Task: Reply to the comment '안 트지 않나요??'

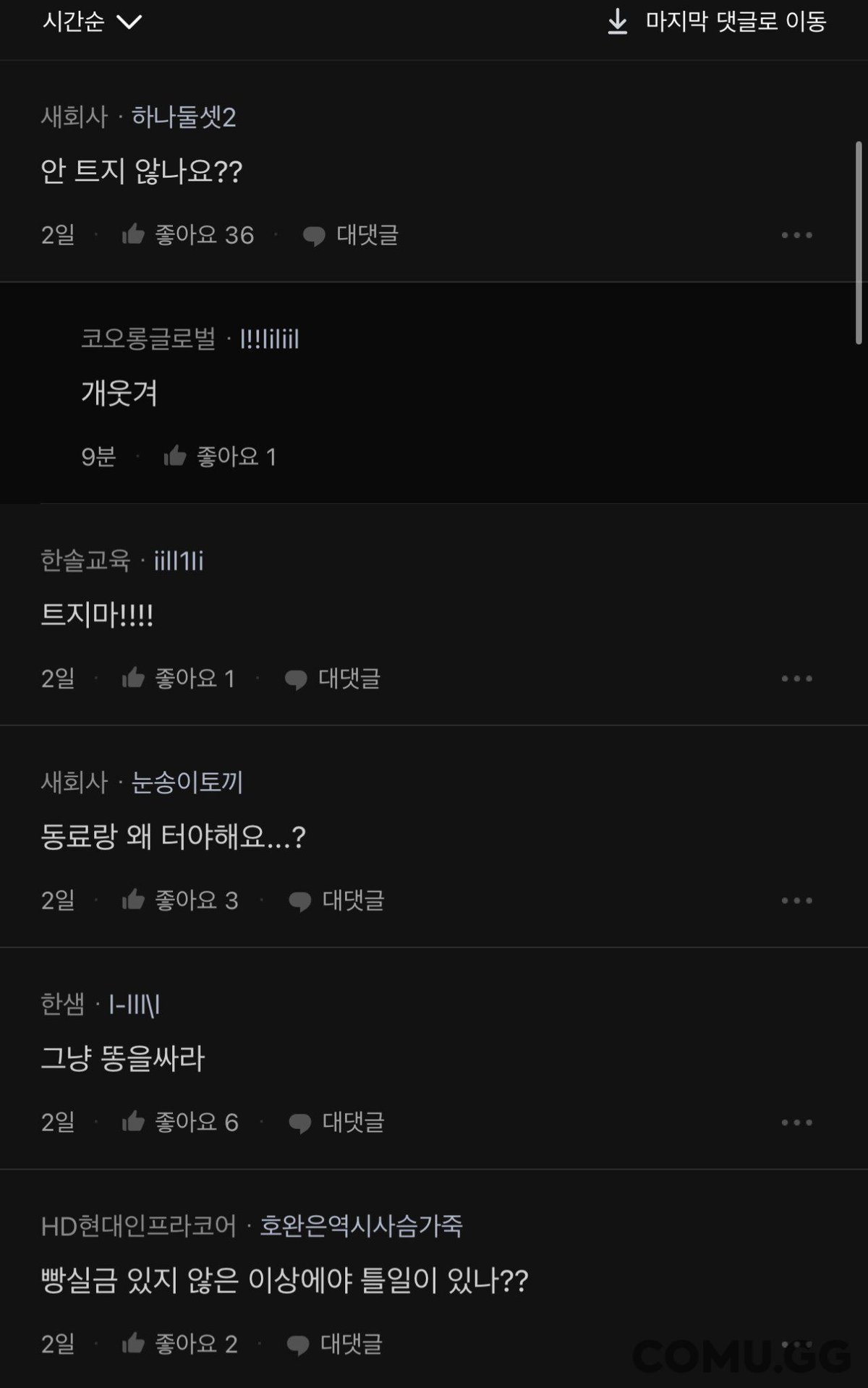Action: click(x=351, y=235)
